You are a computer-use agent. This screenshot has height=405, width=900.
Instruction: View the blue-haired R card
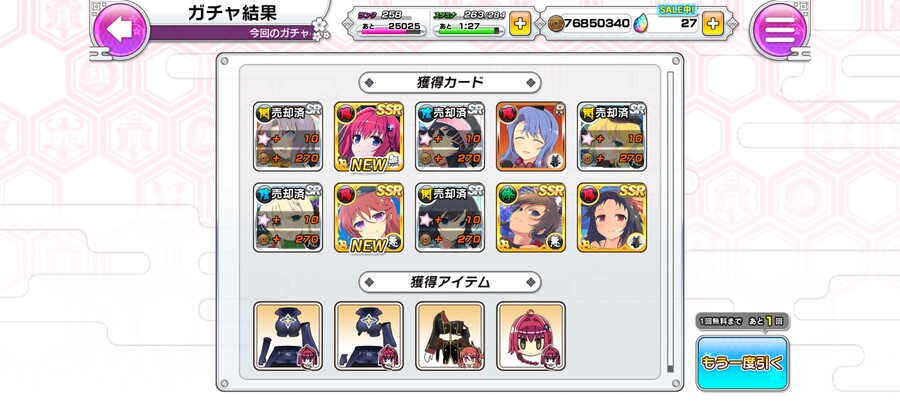pyautogui.click(x=530, y=136)
